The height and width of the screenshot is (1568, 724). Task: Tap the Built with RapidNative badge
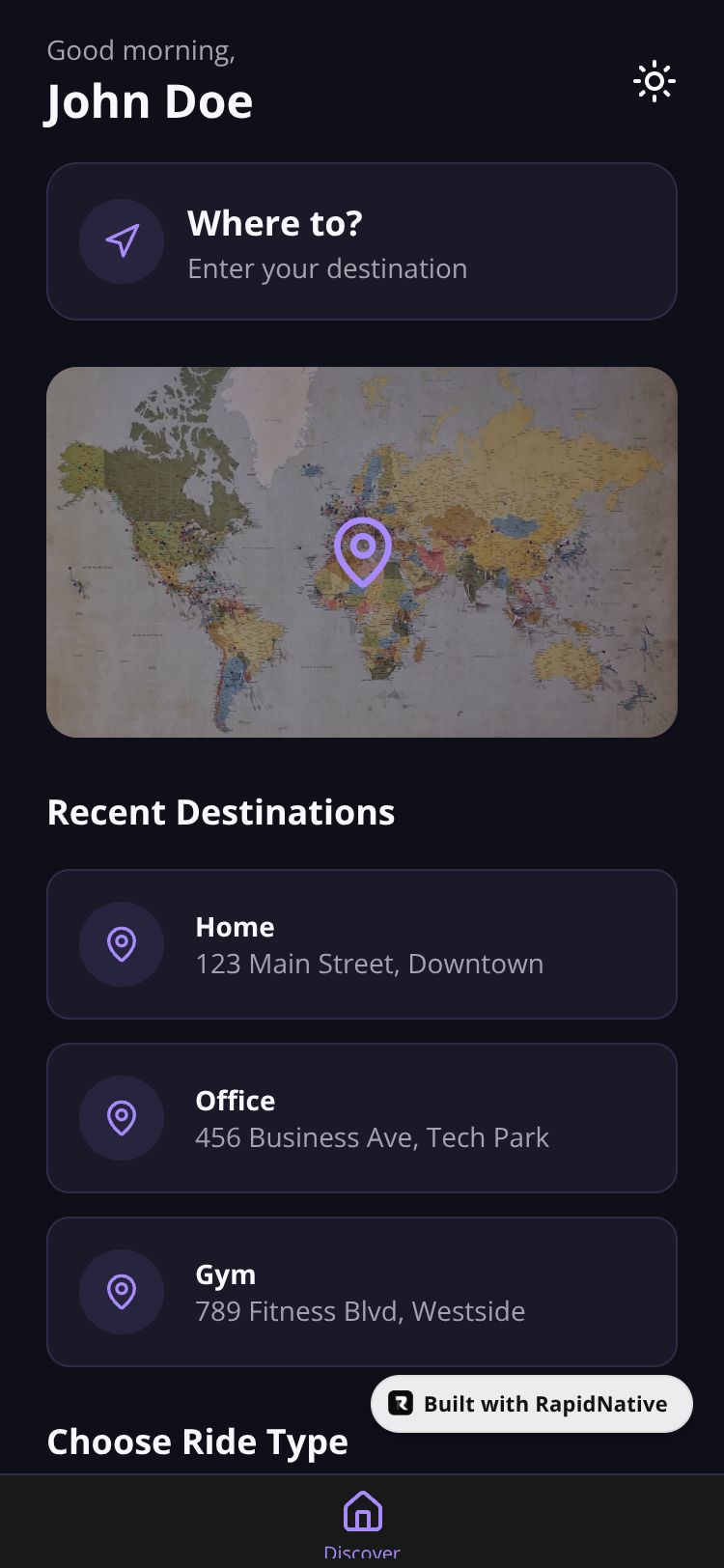532,1404
